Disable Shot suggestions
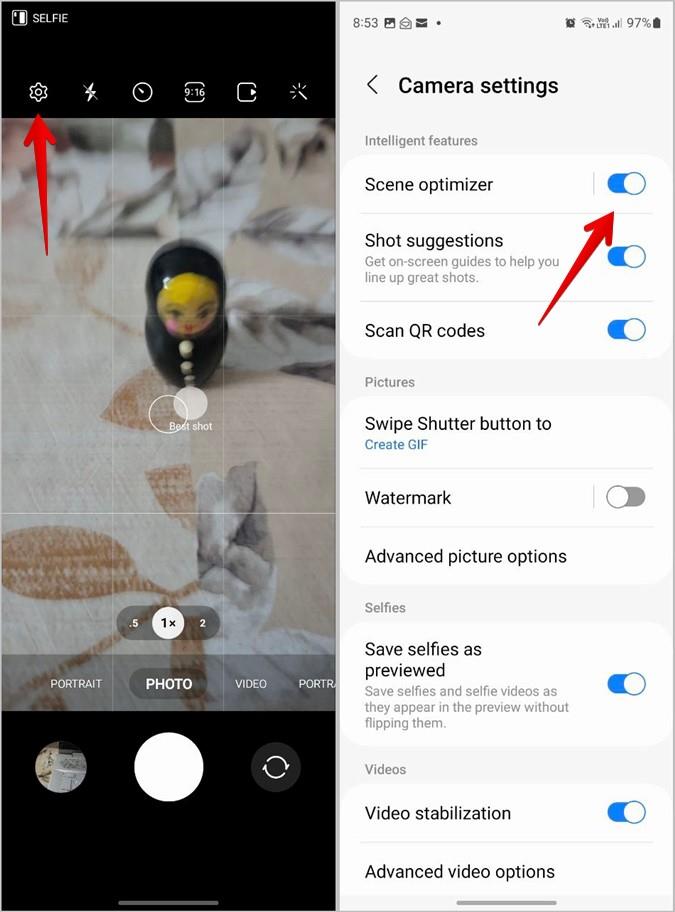The image size is (675, 912). pyautogui.click(x=626, y=257)
